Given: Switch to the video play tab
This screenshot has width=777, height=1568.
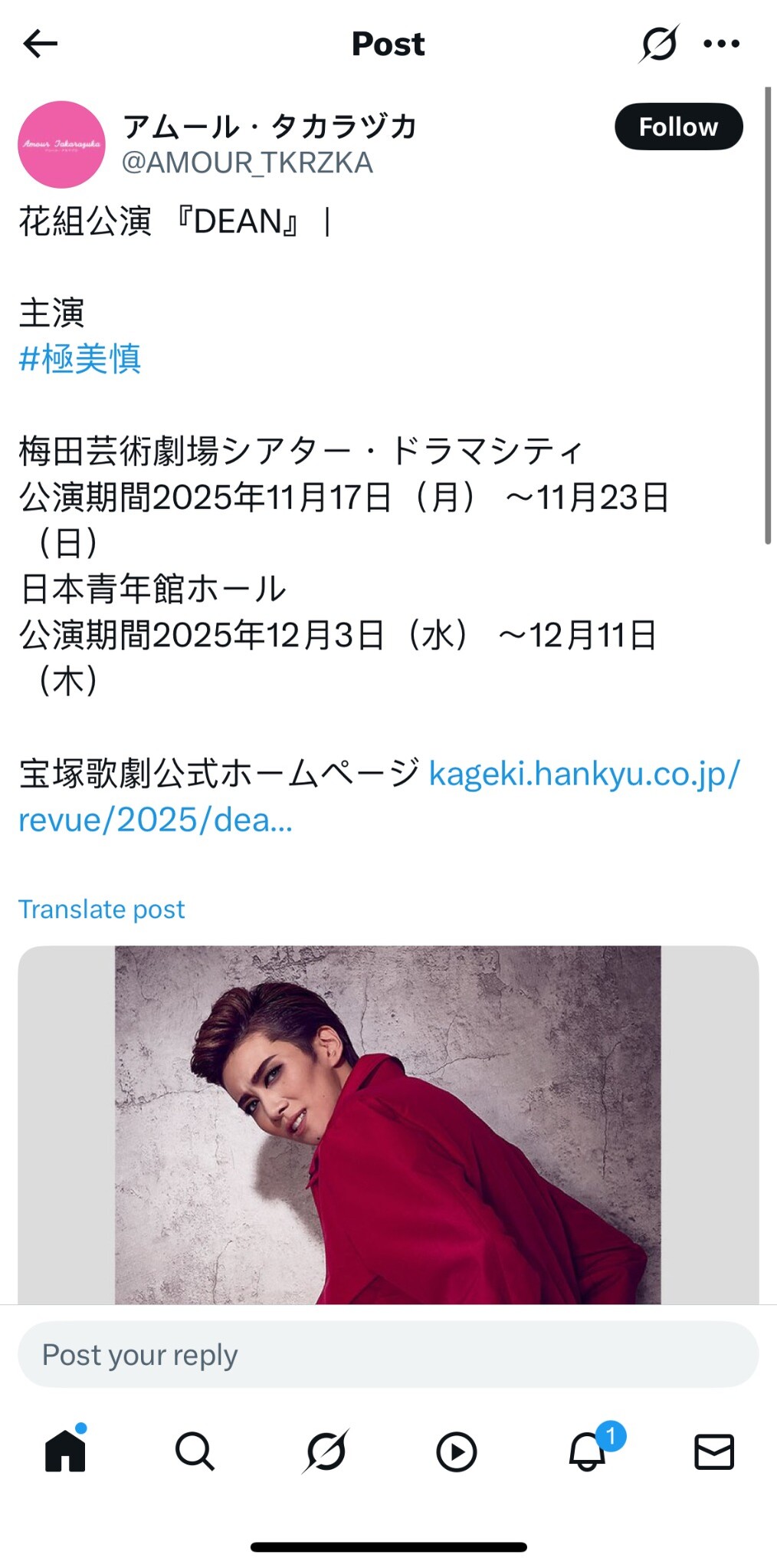Looking at the screenshot, I should 457,1451.
